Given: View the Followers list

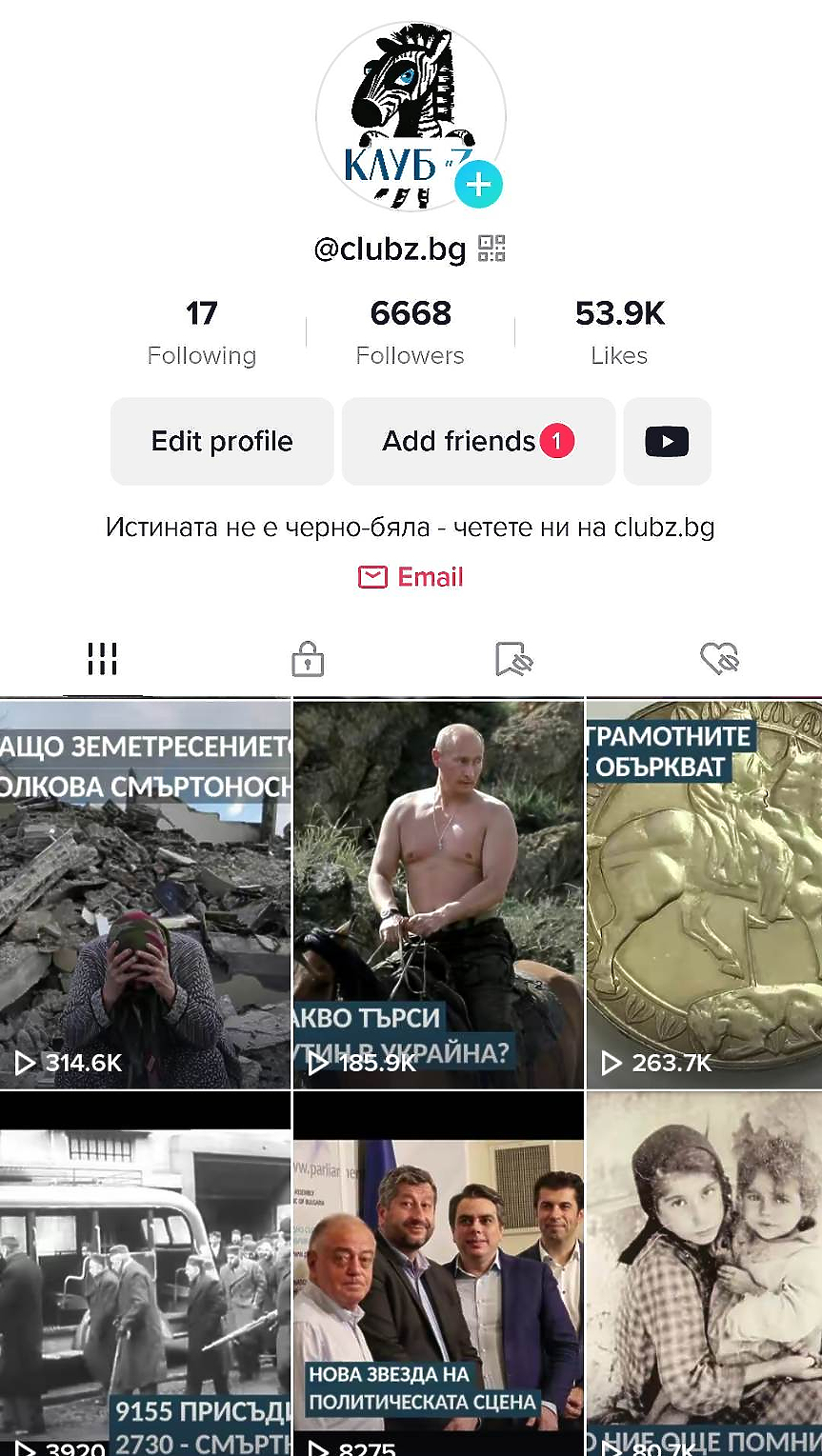Looking at the screenshot, I should [411, 331].
